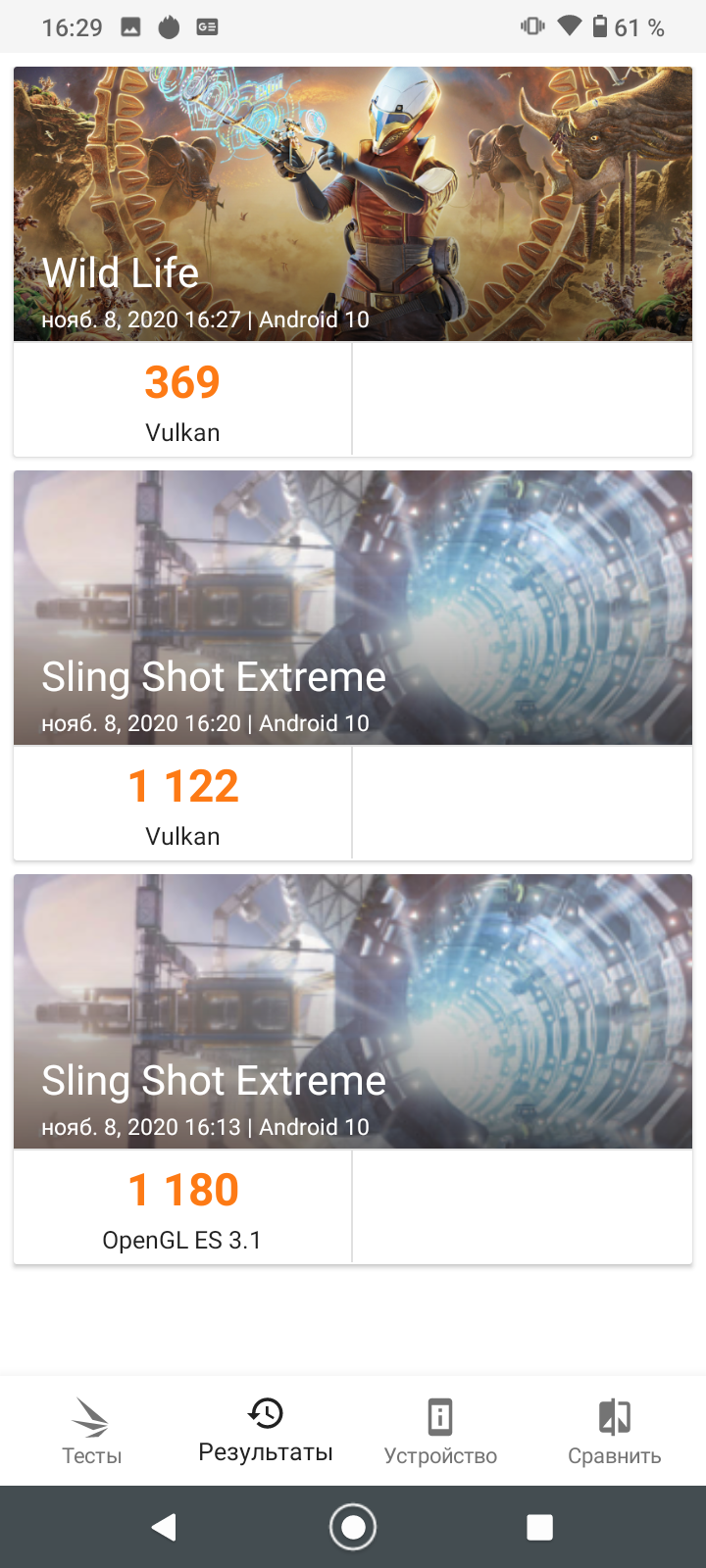Open the Сравнить tab
Viewport: 706px width, 1568px height.
pyautogui.click(x=615, y=1432)
